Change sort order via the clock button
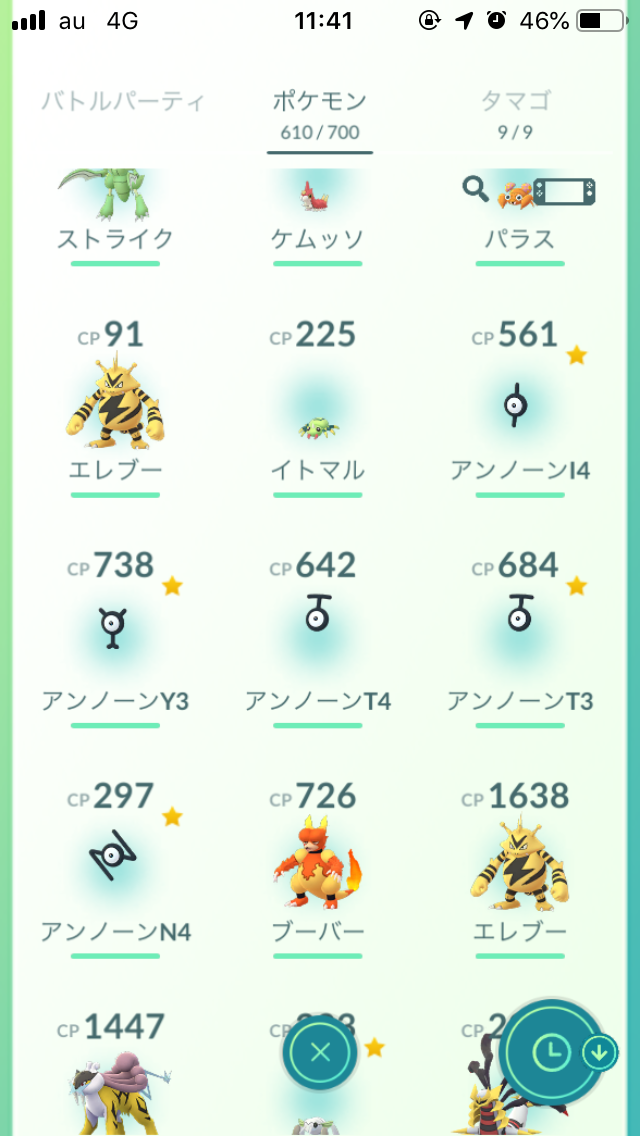 pos(552,1049)
